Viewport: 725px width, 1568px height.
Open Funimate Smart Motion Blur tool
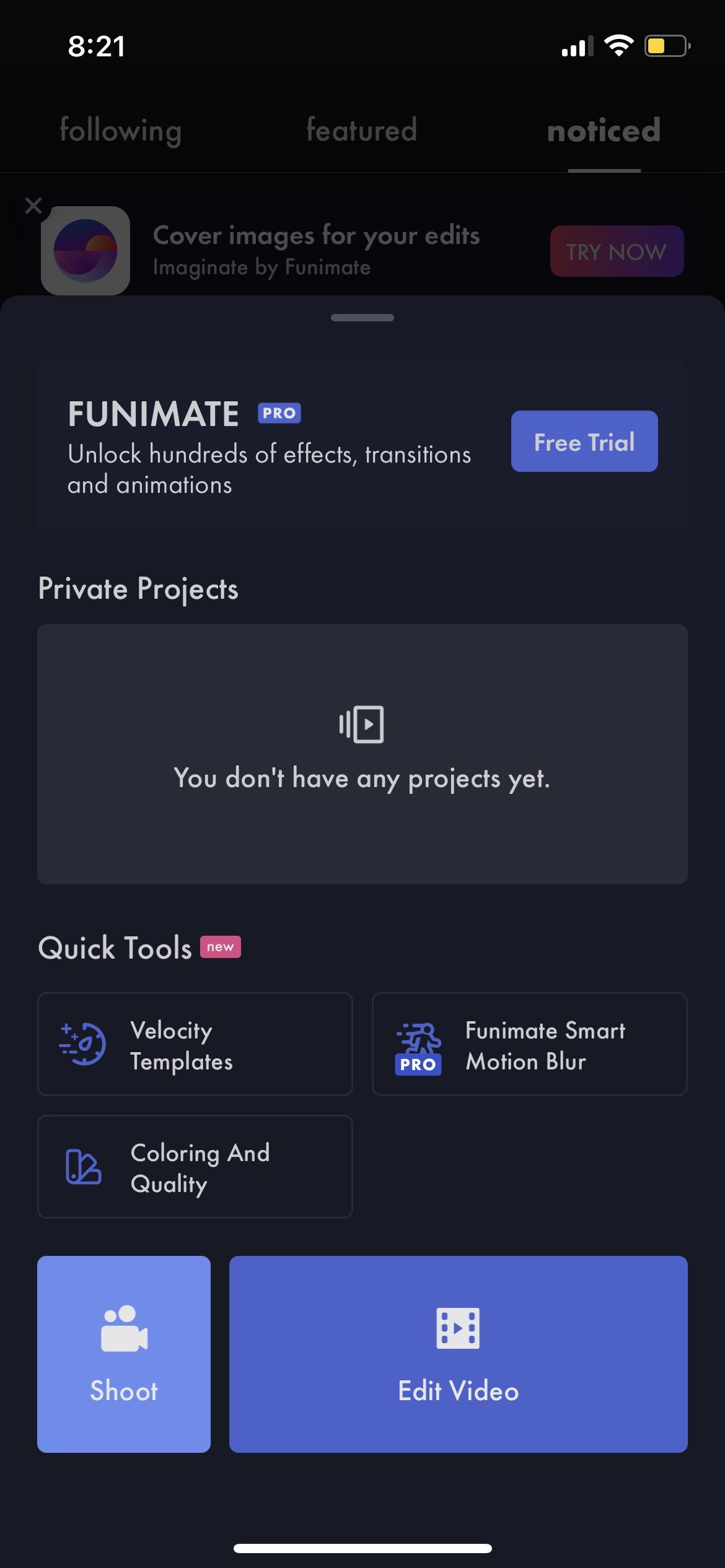click(x=530, y=1044)
